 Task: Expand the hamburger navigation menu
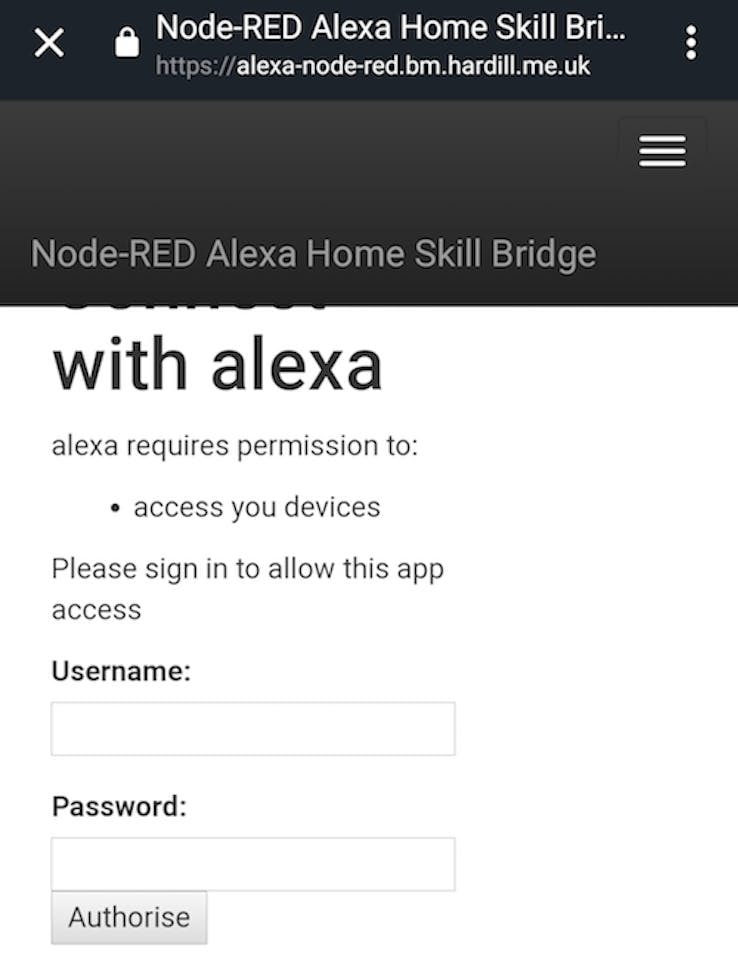coord(662,151)
